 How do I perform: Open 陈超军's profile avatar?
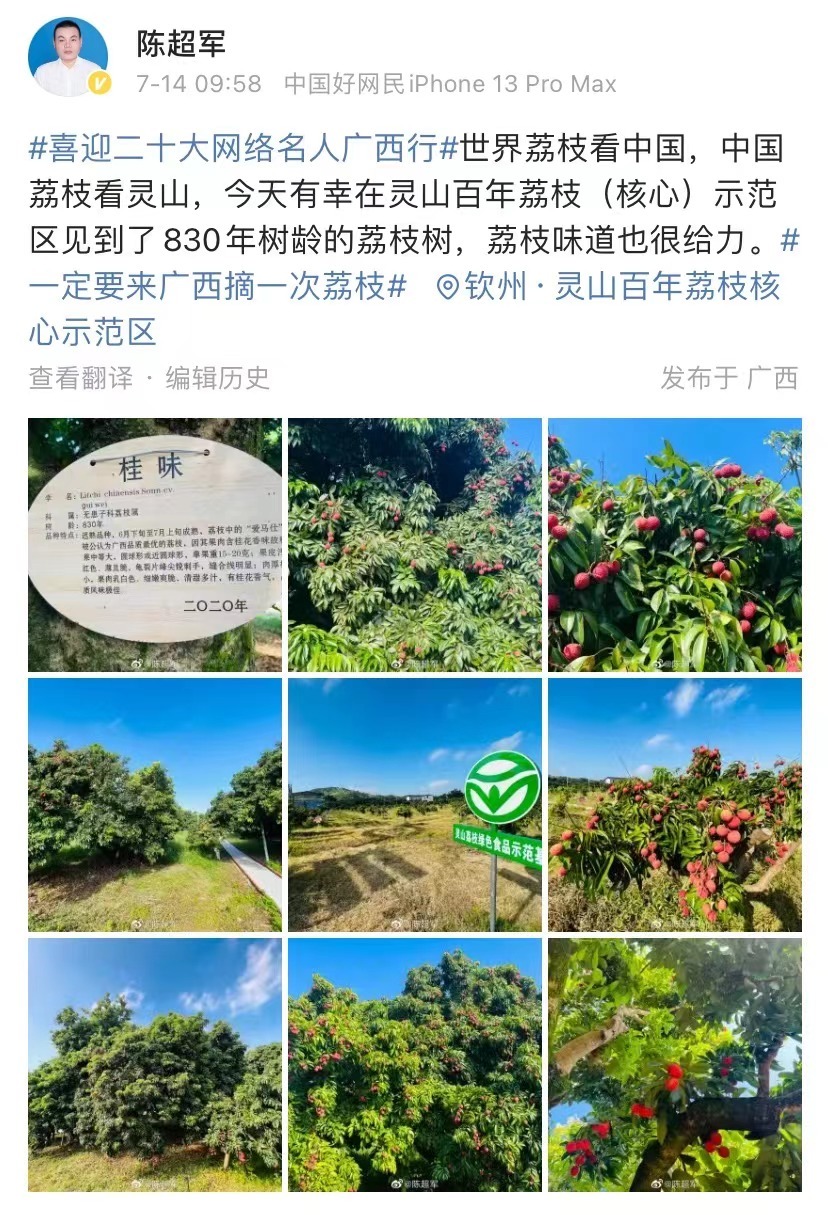click(x=68, y=58)
